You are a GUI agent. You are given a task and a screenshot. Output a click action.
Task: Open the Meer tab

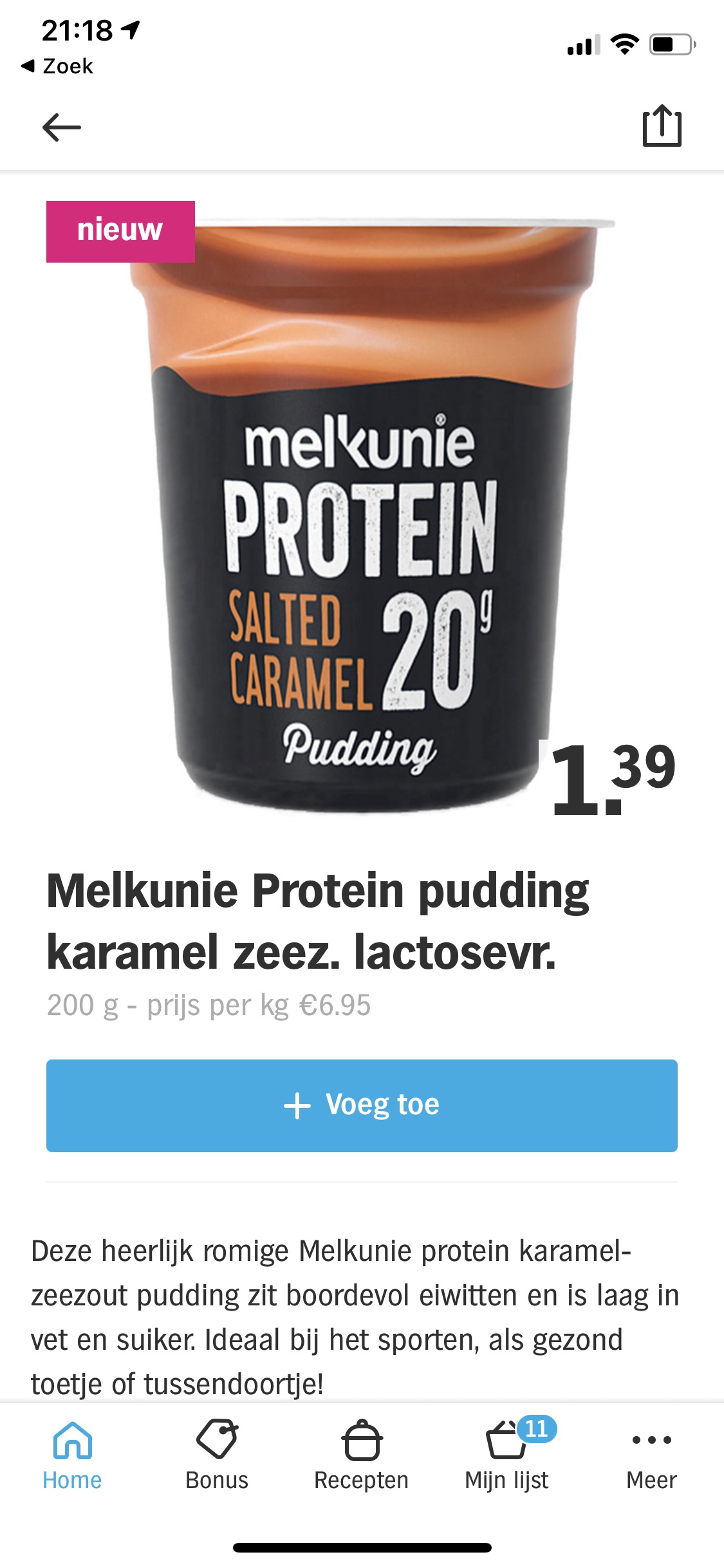(651, 1456)
